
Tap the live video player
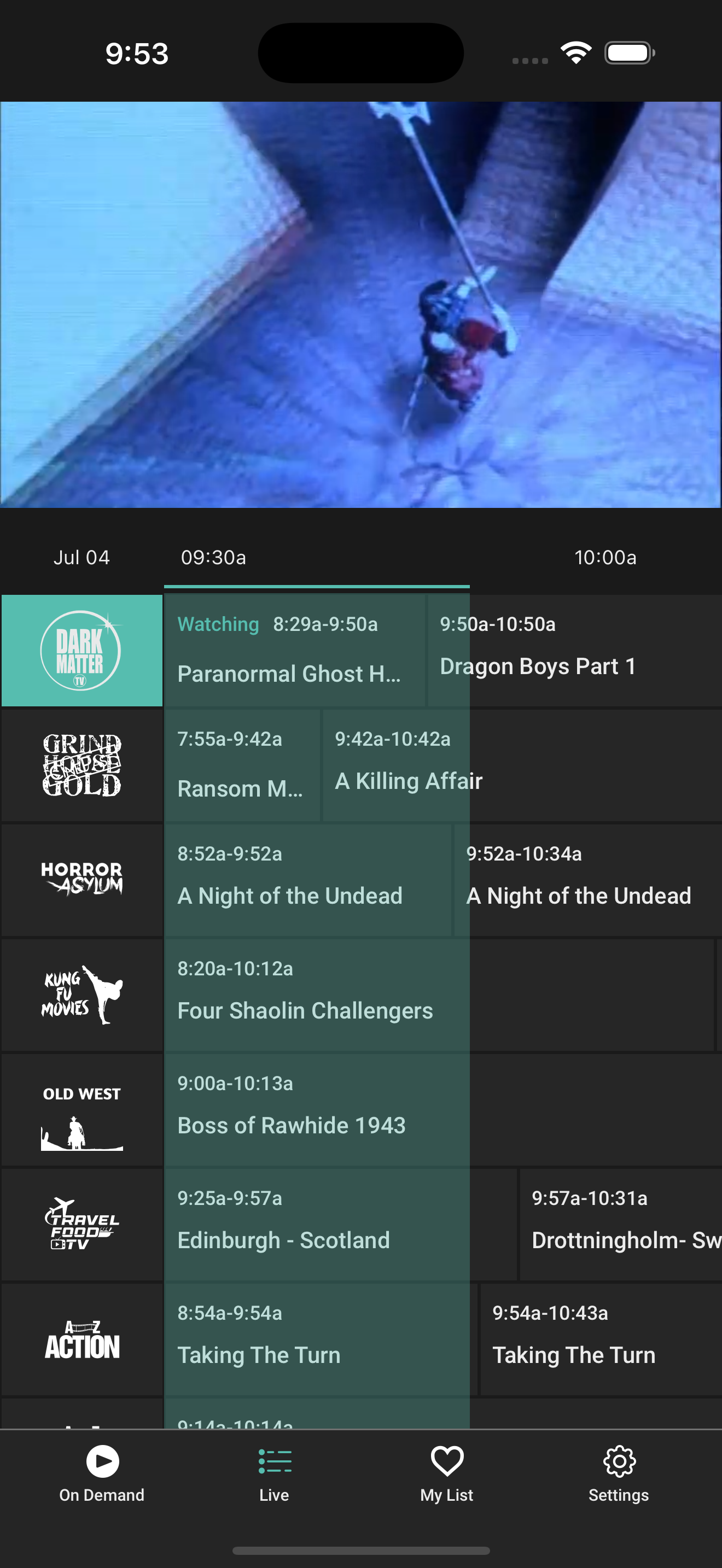(x=360, y=305)
